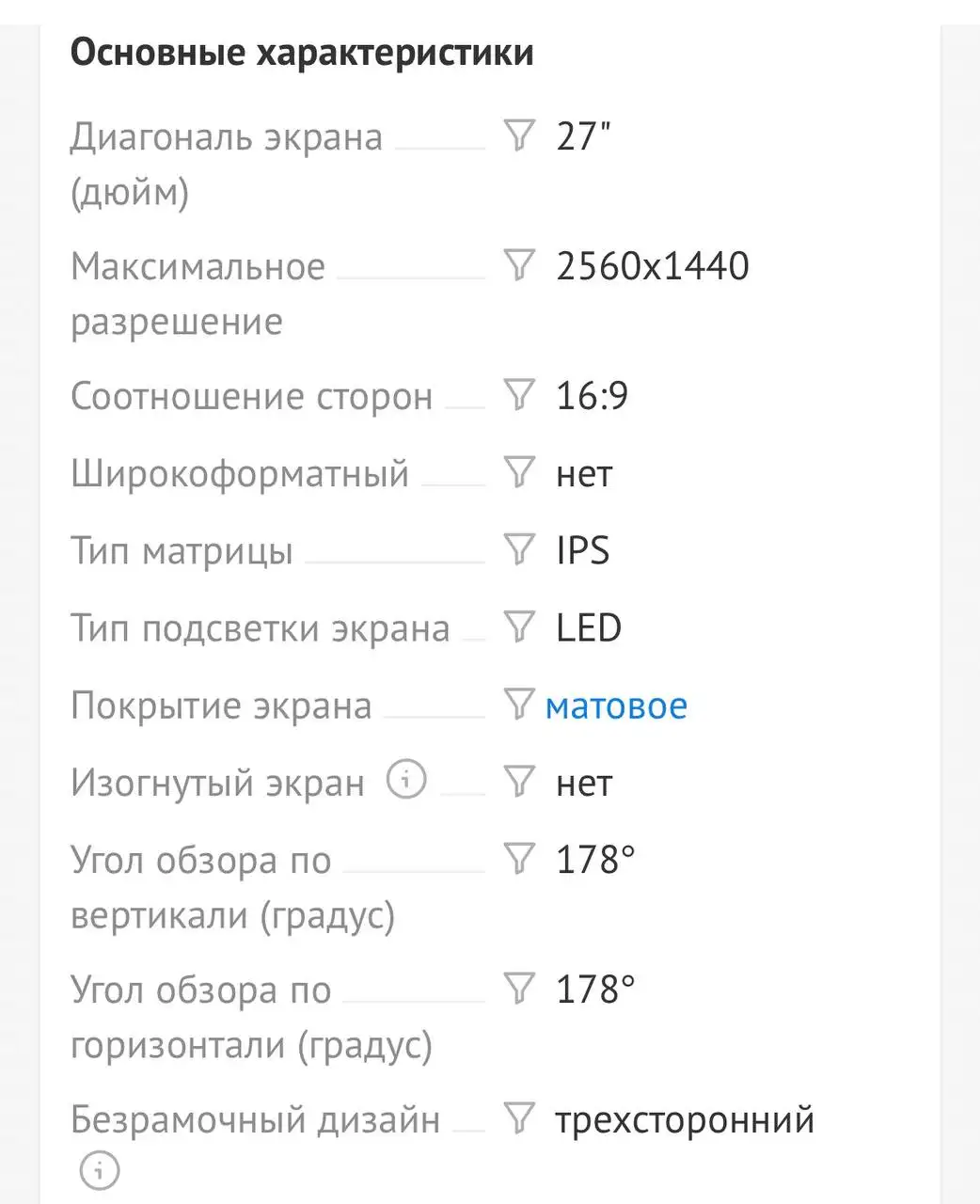This screenshot has width=980, height=1204.
Task: Open the info icon under Безрамочный дизайн
Action: click(101, 1172)
